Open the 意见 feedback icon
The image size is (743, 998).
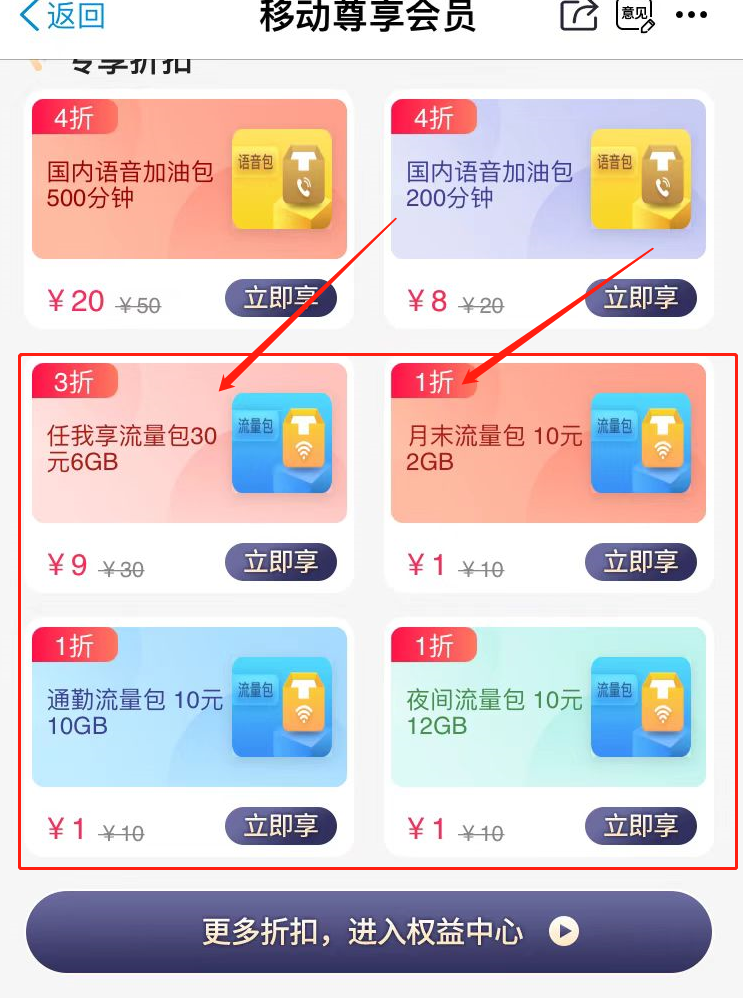point(635,16)
